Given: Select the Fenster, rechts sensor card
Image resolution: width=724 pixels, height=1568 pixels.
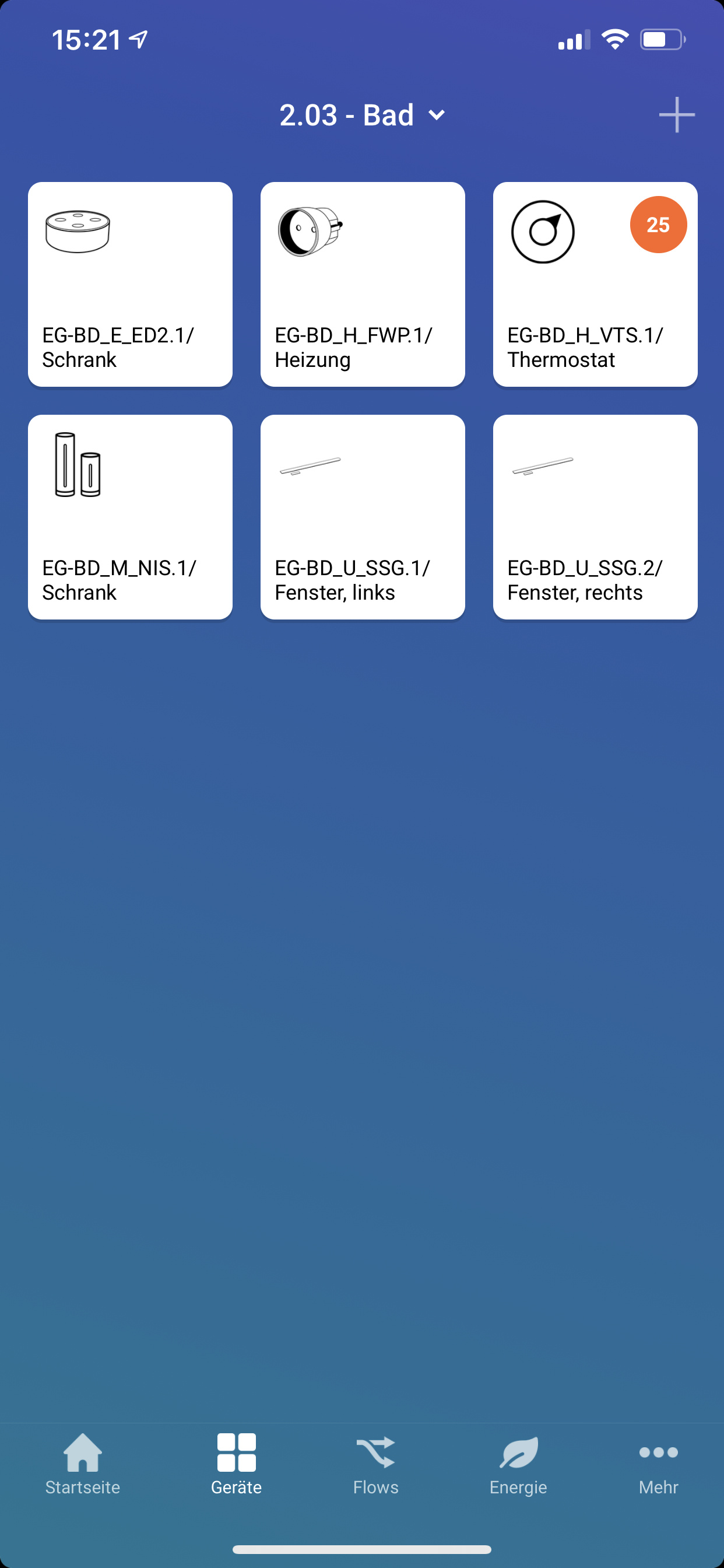Looking at the screenshot, I should pos(595,517).
